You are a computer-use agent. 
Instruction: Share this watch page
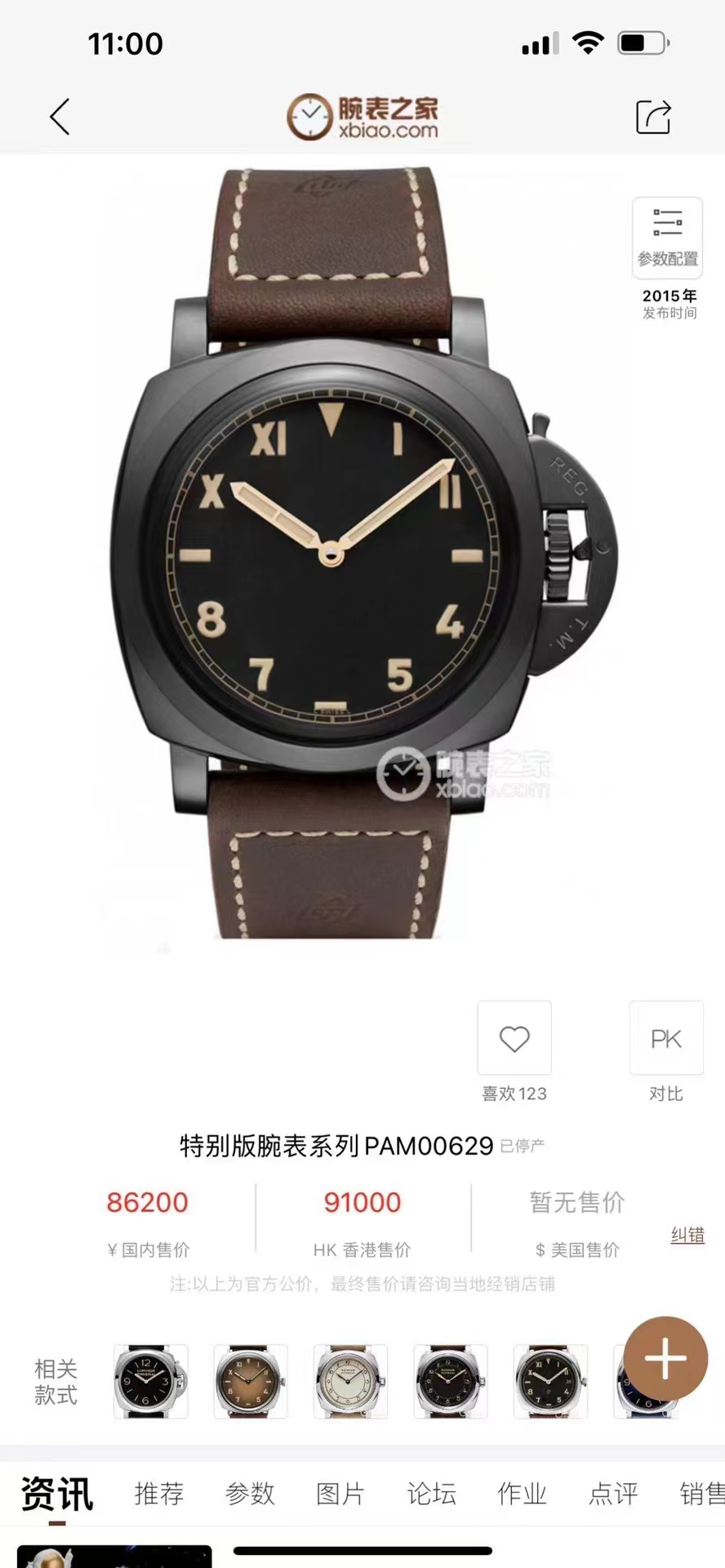[653, 117]
